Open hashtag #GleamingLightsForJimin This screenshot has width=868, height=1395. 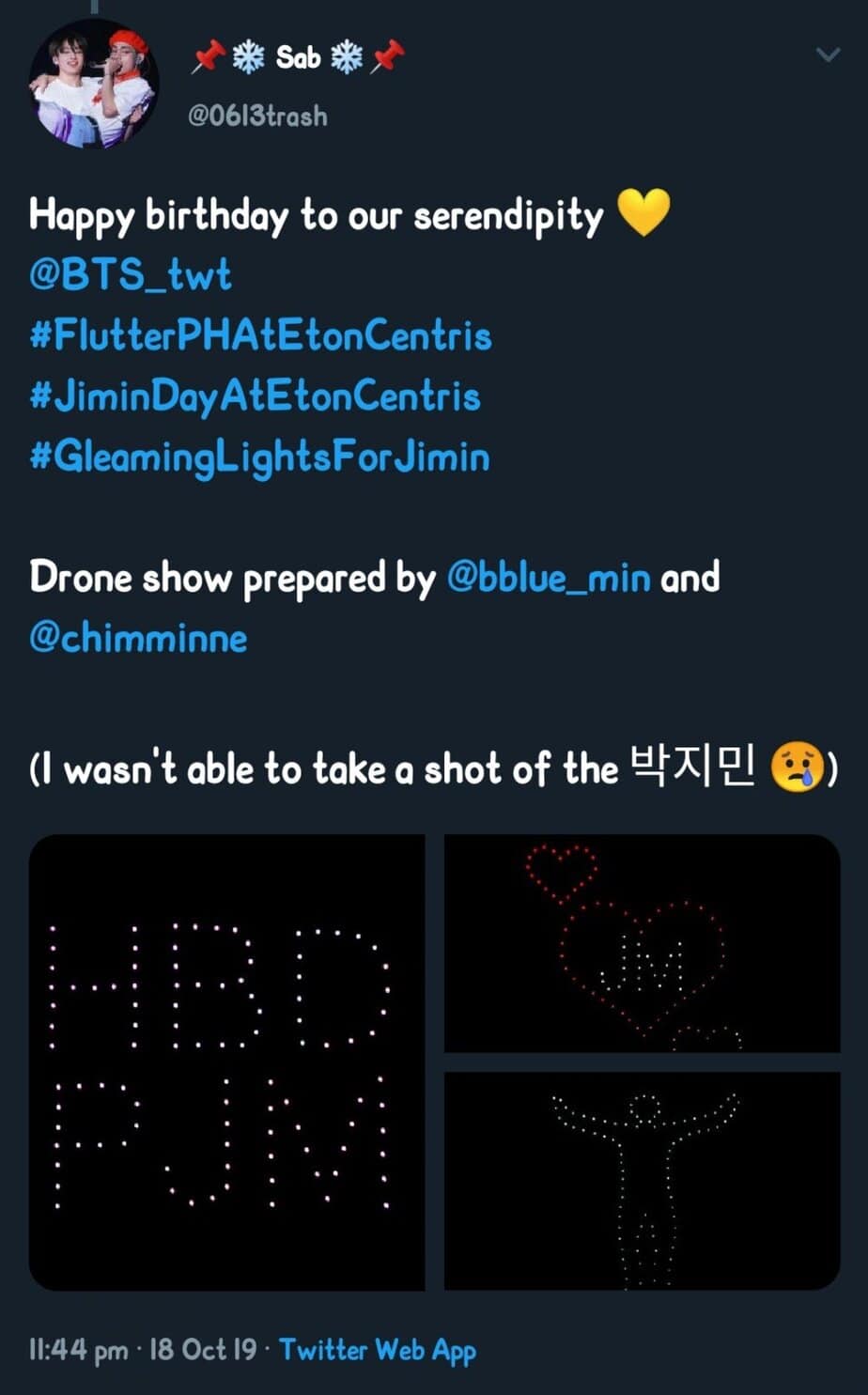click(x=259, y=457)
